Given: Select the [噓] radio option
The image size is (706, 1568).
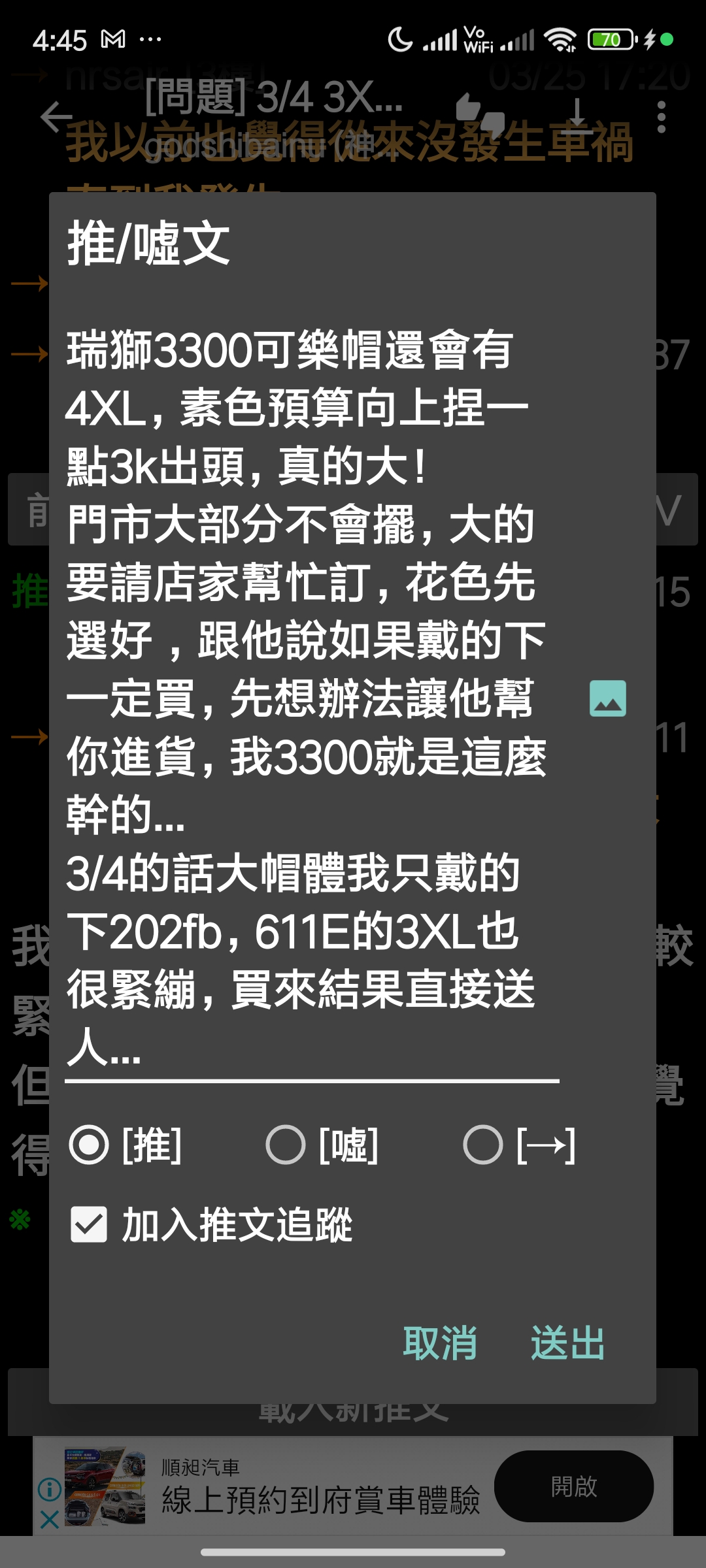Looking at the screenshot, I should (x=286, y=1145).
